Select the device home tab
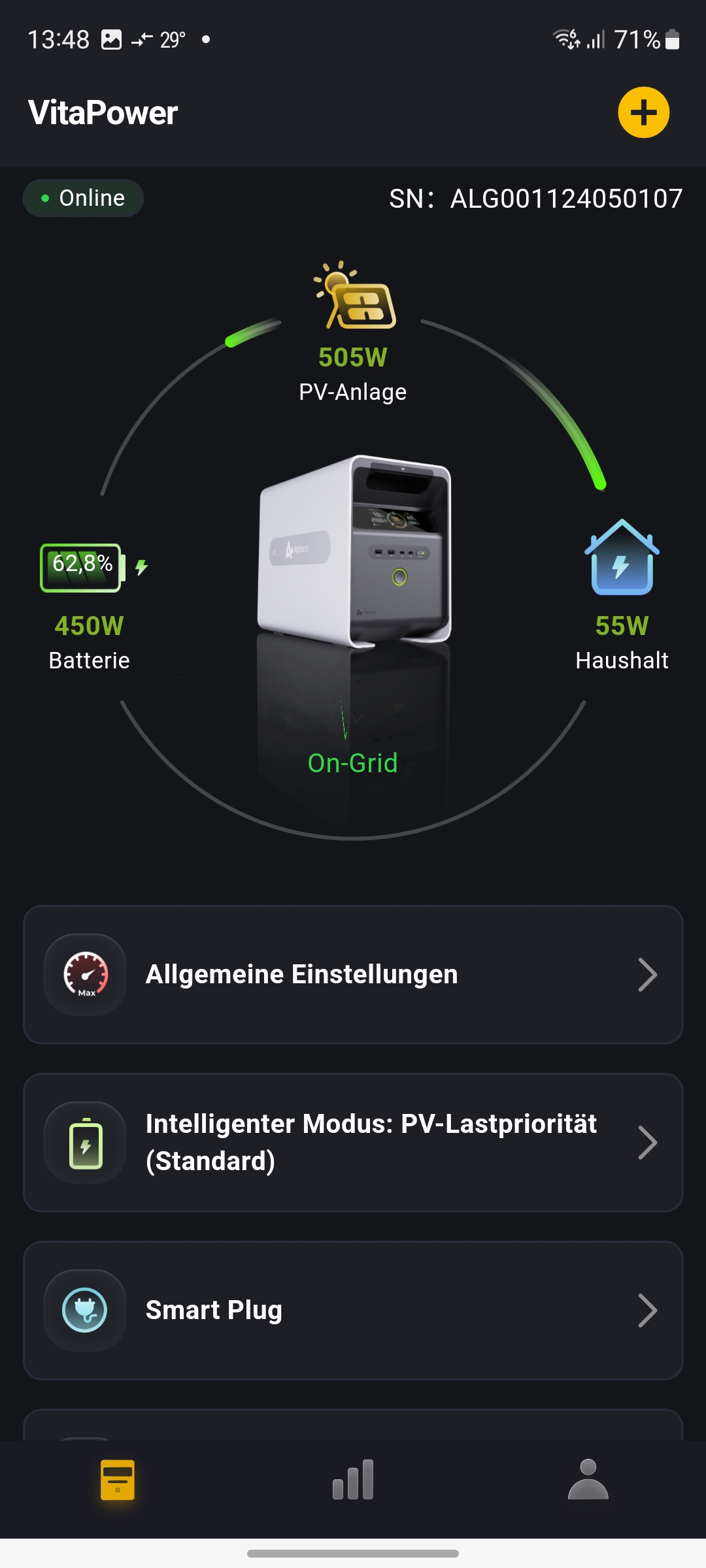The image size is (706, 1568). click(118, 1480)
